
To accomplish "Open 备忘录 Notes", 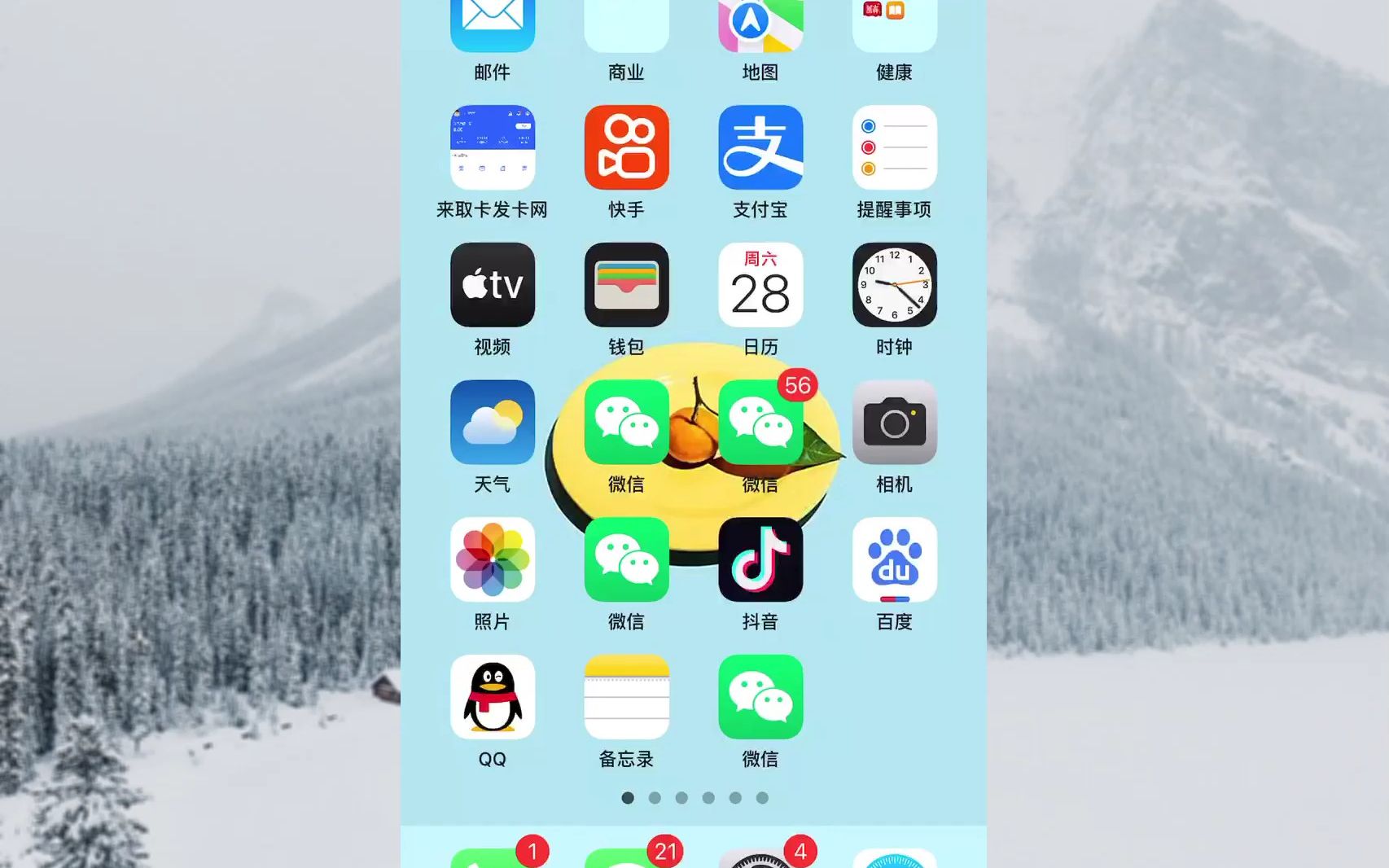I will point(626,697).
